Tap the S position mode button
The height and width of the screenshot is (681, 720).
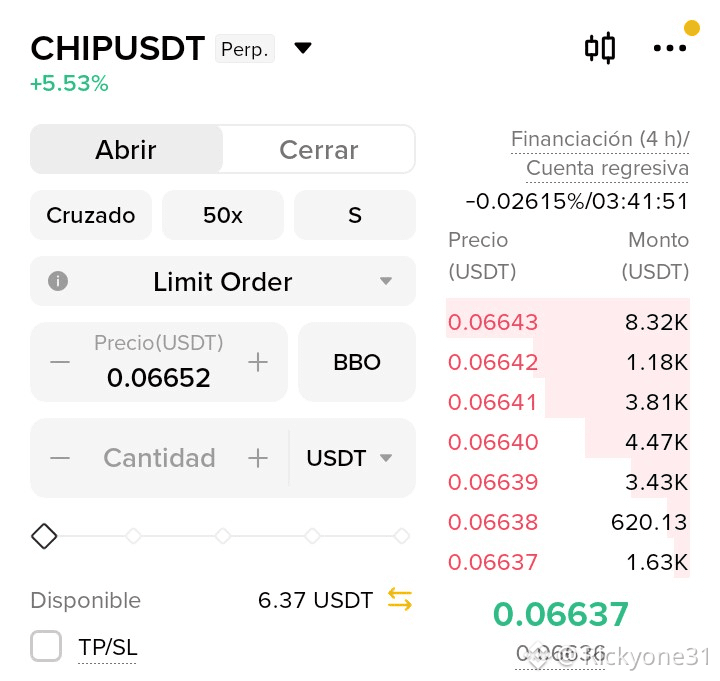(x=354, y=215)
